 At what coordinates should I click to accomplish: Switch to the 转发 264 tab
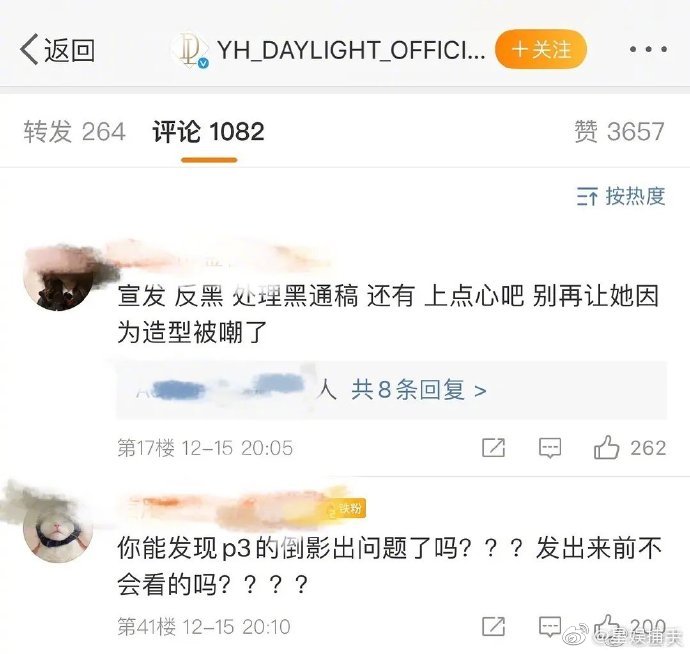pos(74,131)
